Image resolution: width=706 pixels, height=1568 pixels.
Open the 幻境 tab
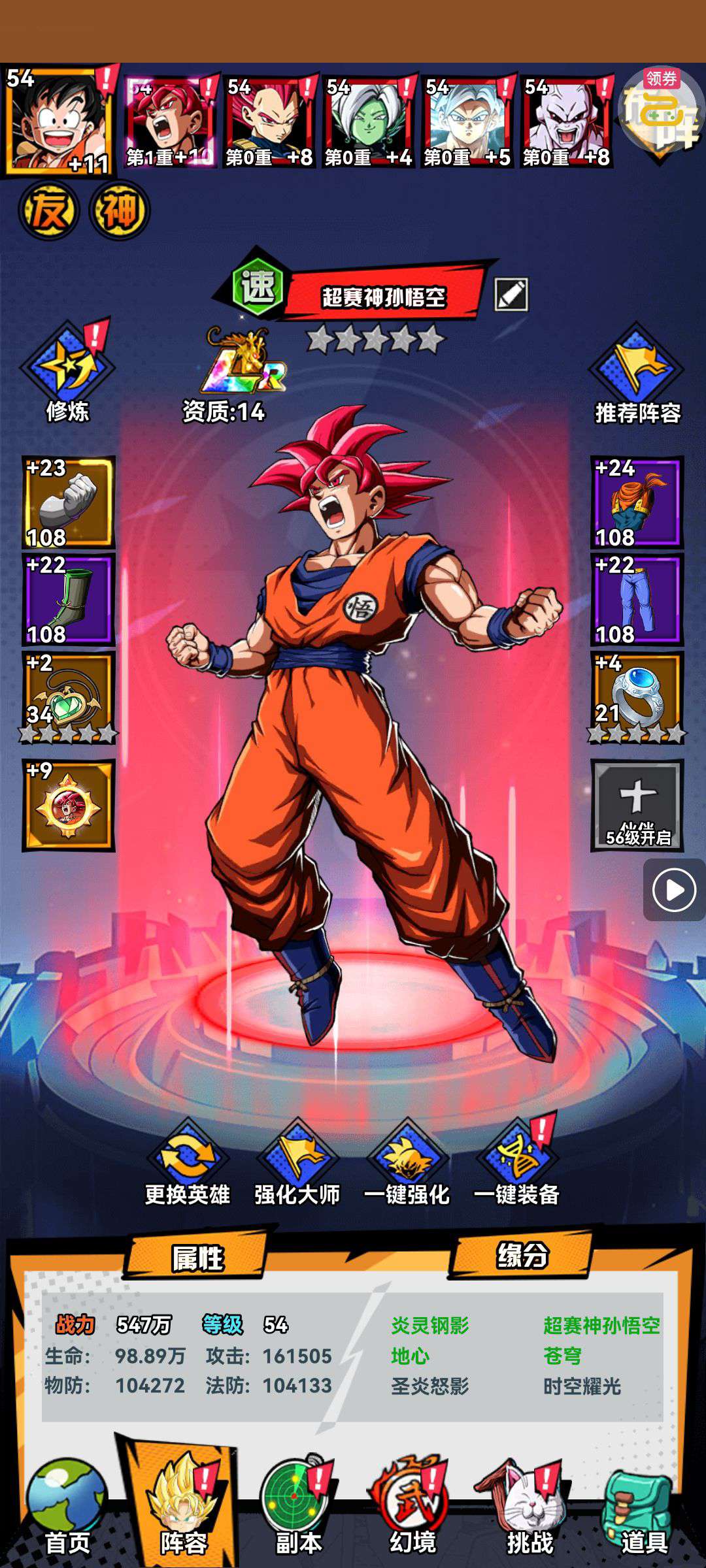click(x=413, y=1509)
